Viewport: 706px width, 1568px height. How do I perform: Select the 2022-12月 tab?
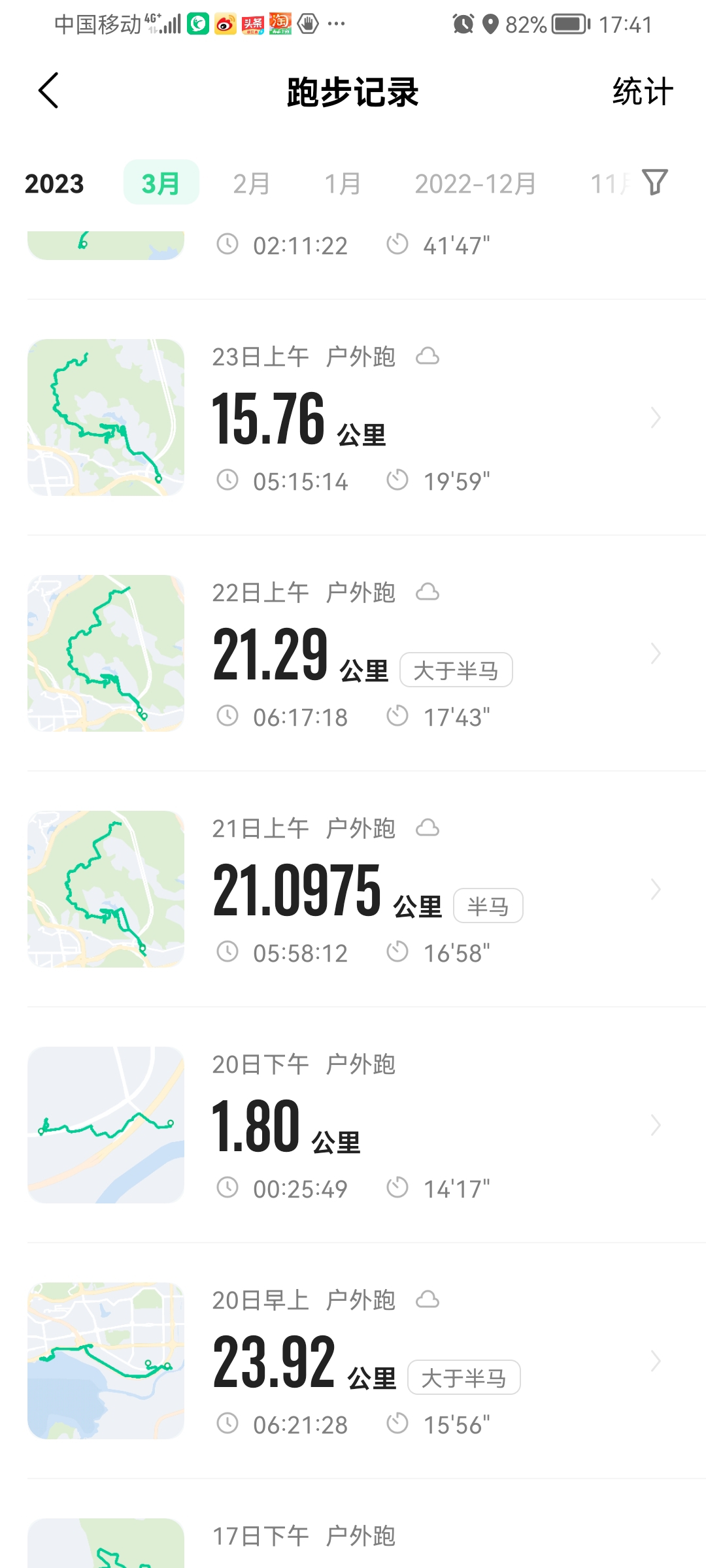[475, 184]
